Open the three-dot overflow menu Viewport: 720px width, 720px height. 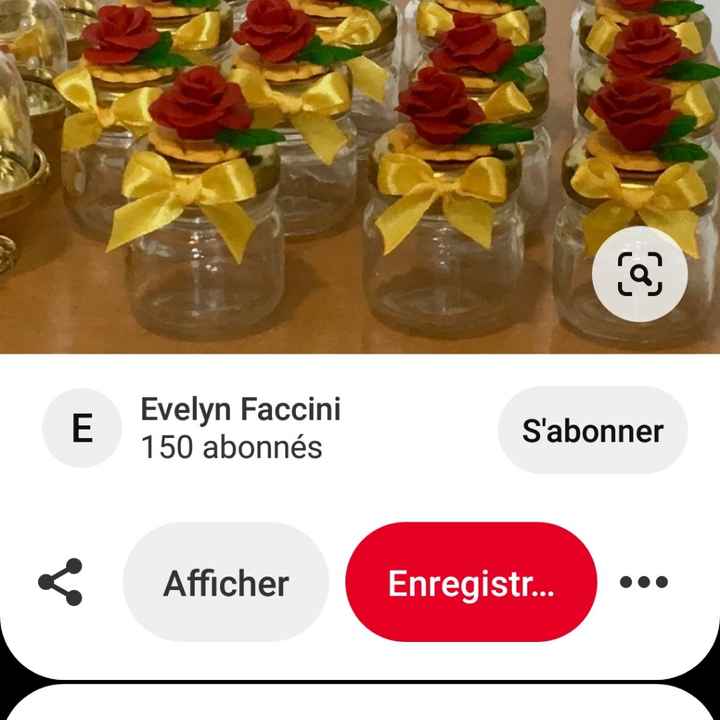click(x=643, y=583)
